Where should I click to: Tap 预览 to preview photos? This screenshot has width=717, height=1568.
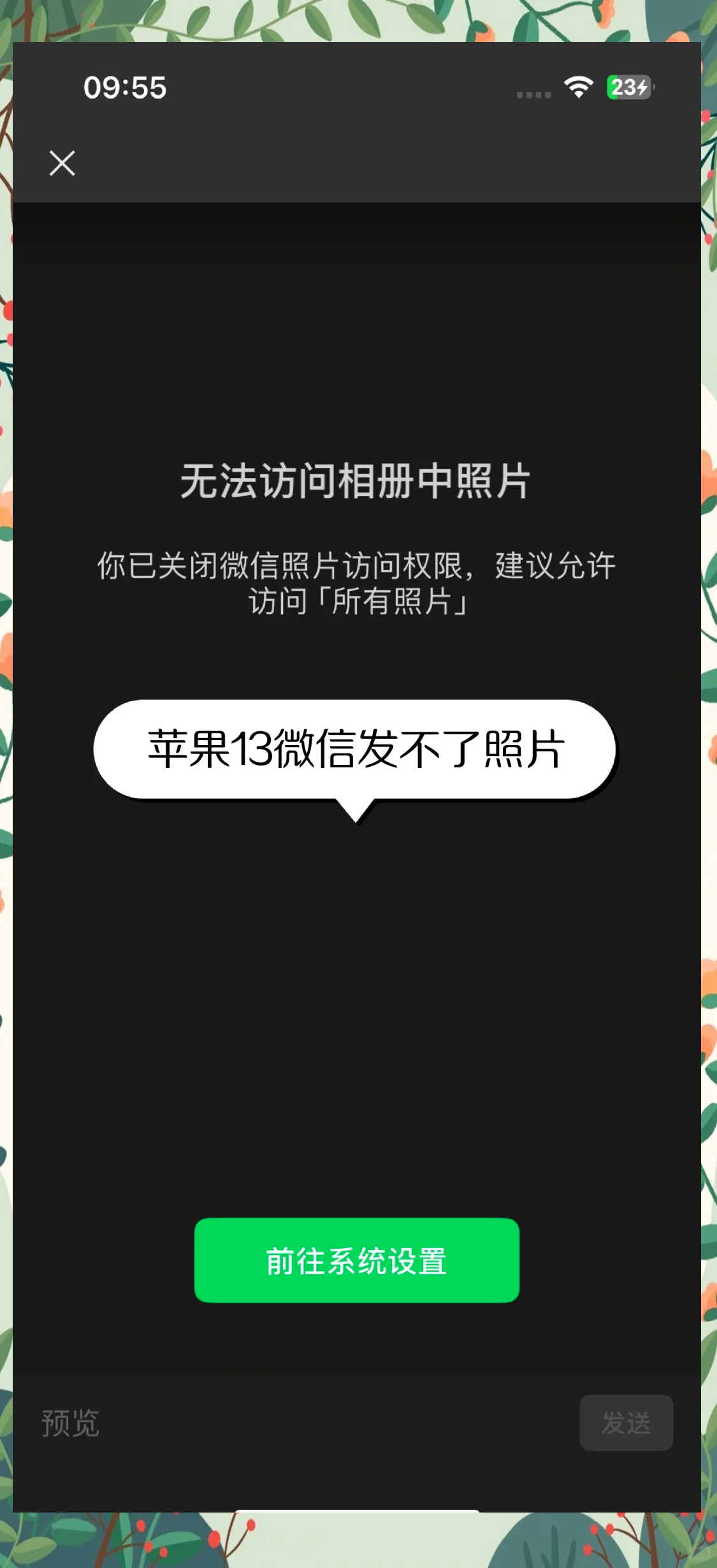click(70, 1423)
